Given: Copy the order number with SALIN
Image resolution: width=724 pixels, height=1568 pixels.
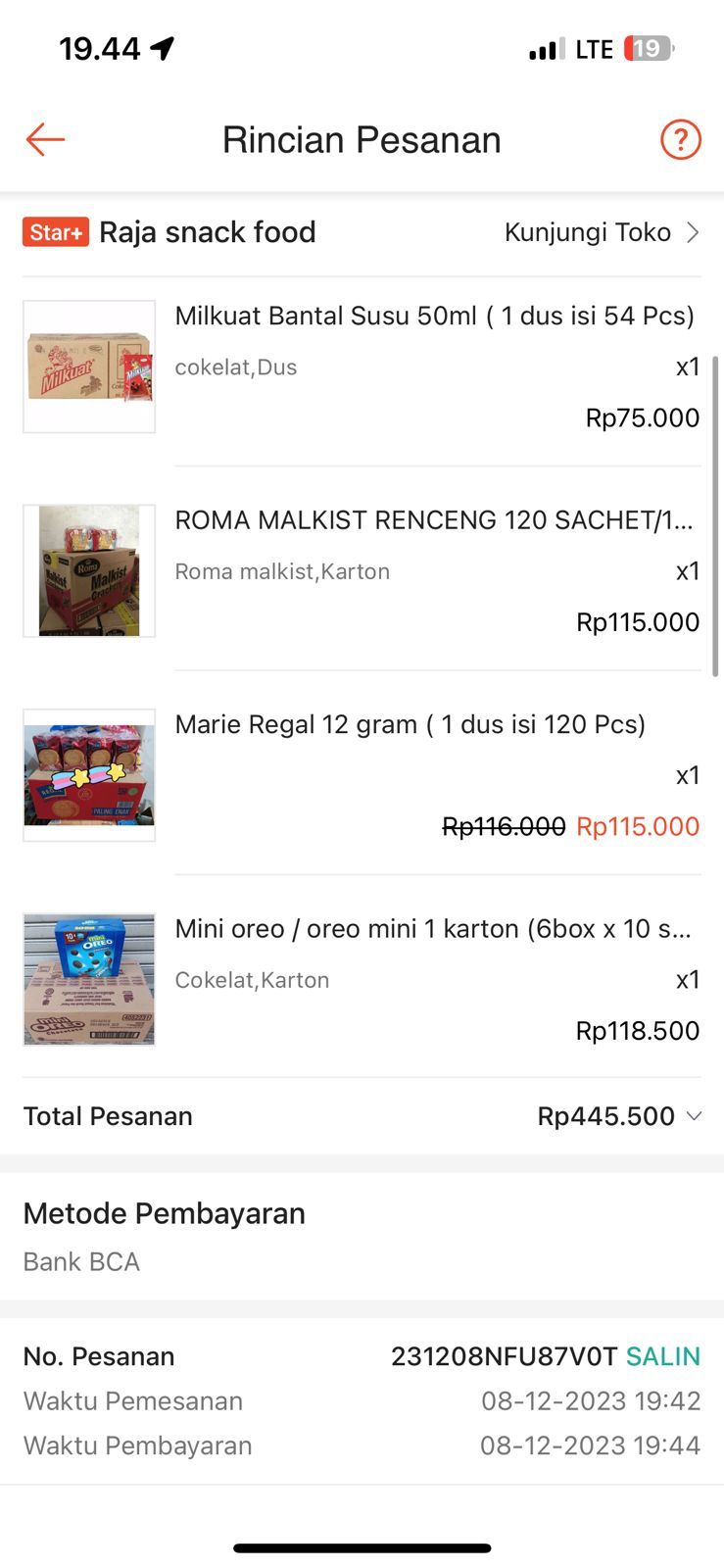Looking at the screenshot, I should pyautogui.click(x=663, y=1356).
